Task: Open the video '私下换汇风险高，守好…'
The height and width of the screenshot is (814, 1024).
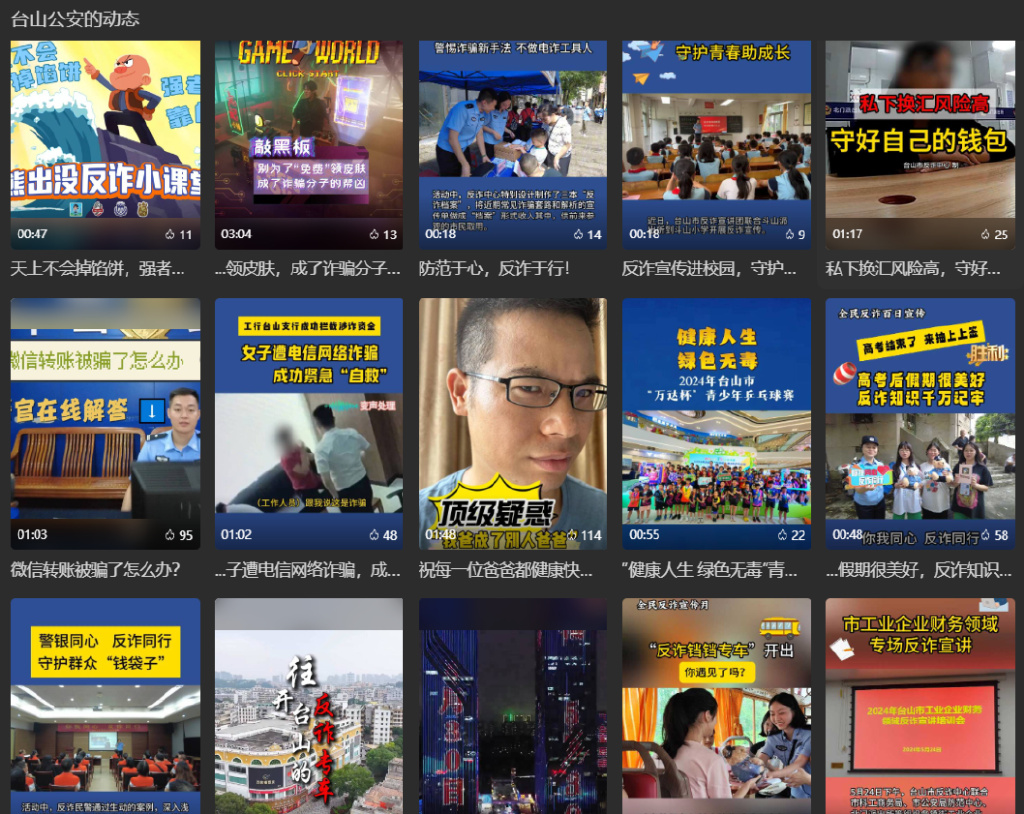Action: tap(920, 144)
